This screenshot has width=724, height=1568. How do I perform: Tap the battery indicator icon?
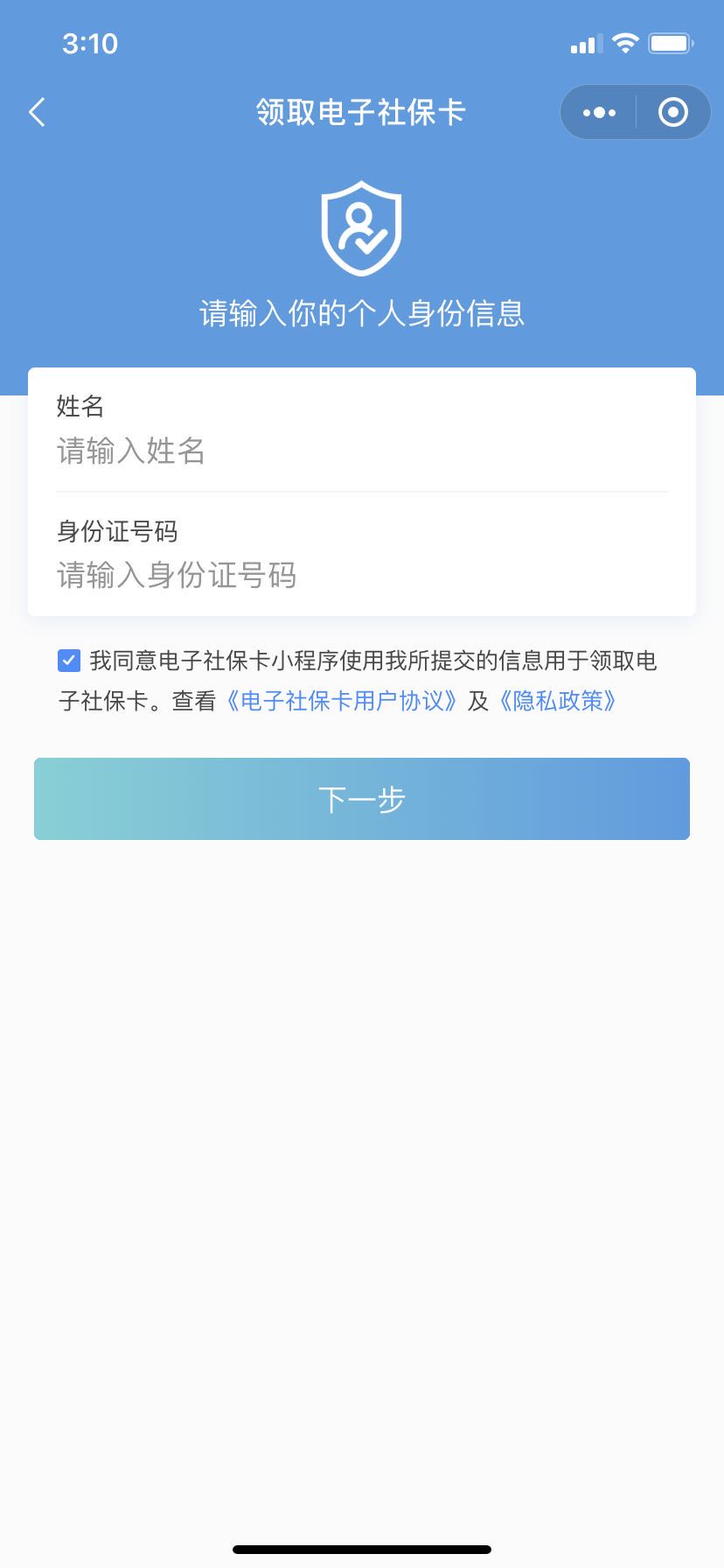click(x=670, y=42)
